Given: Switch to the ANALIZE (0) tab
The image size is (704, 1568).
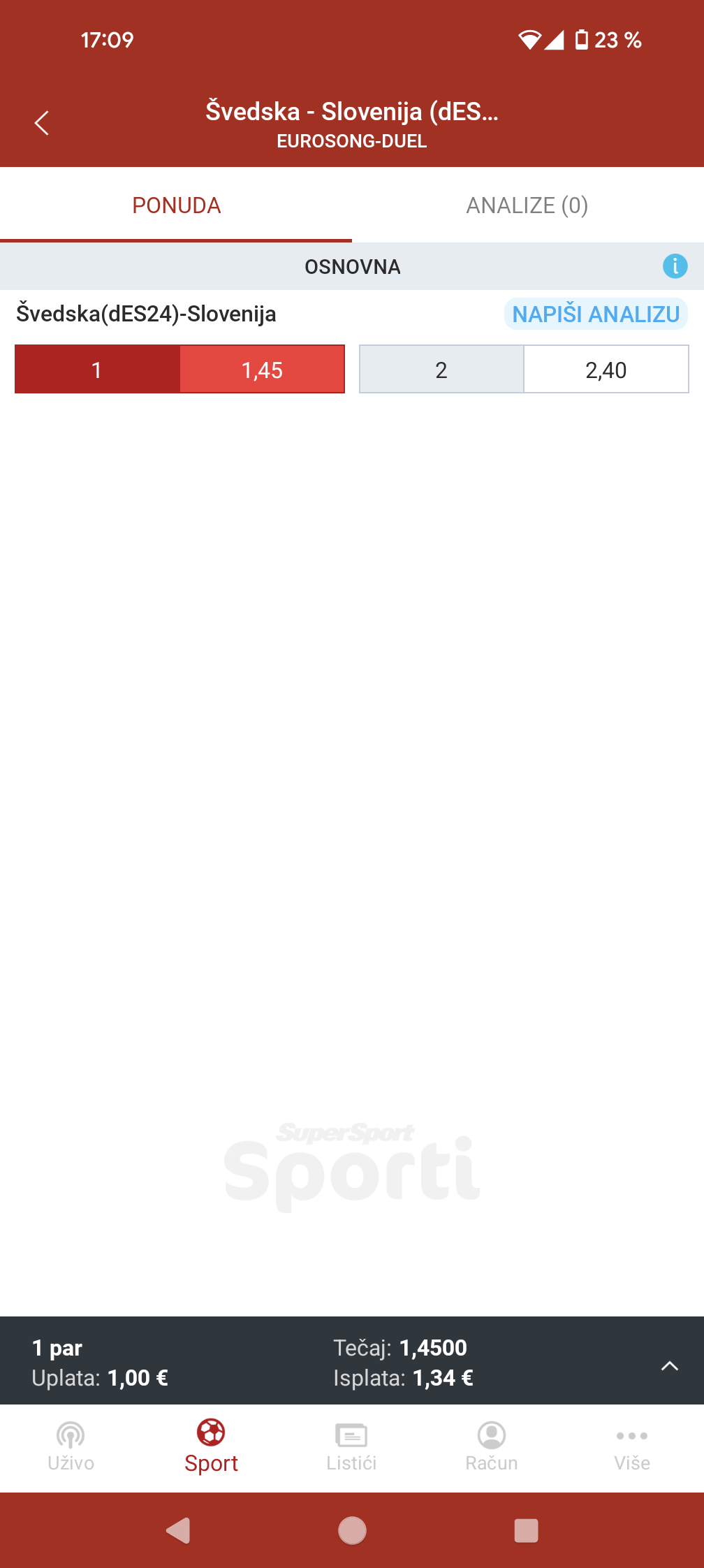Looking at the screenshot, I should (x=527, y=205).
